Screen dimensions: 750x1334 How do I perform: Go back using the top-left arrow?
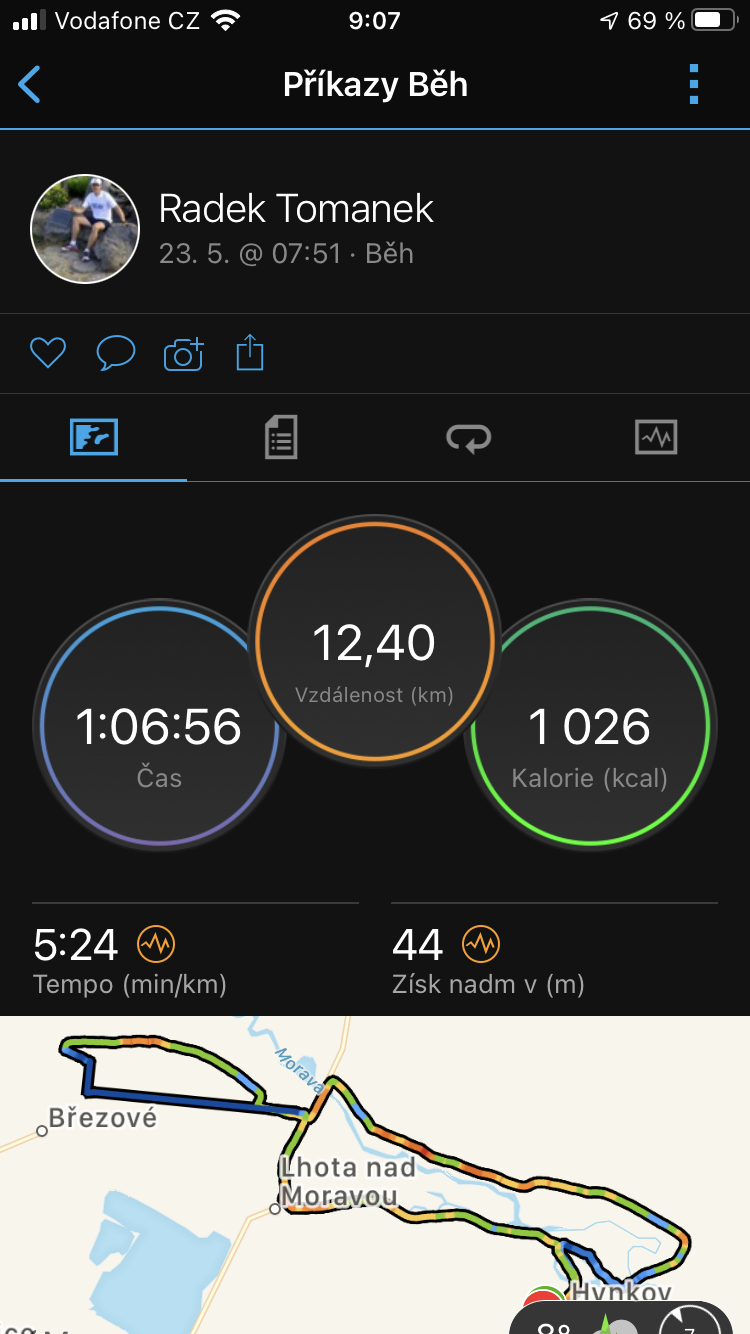(x=30, y=85)
